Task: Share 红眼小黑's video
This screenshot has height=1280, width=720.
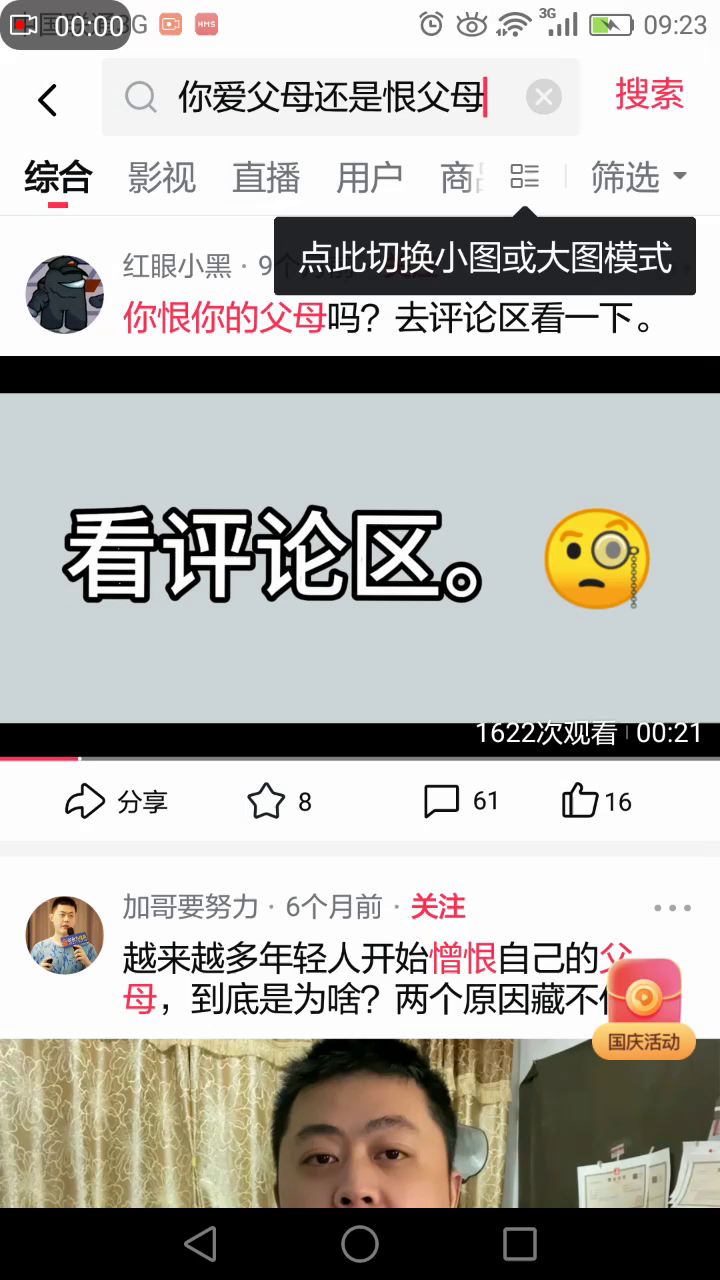Action: coord(116,801)
